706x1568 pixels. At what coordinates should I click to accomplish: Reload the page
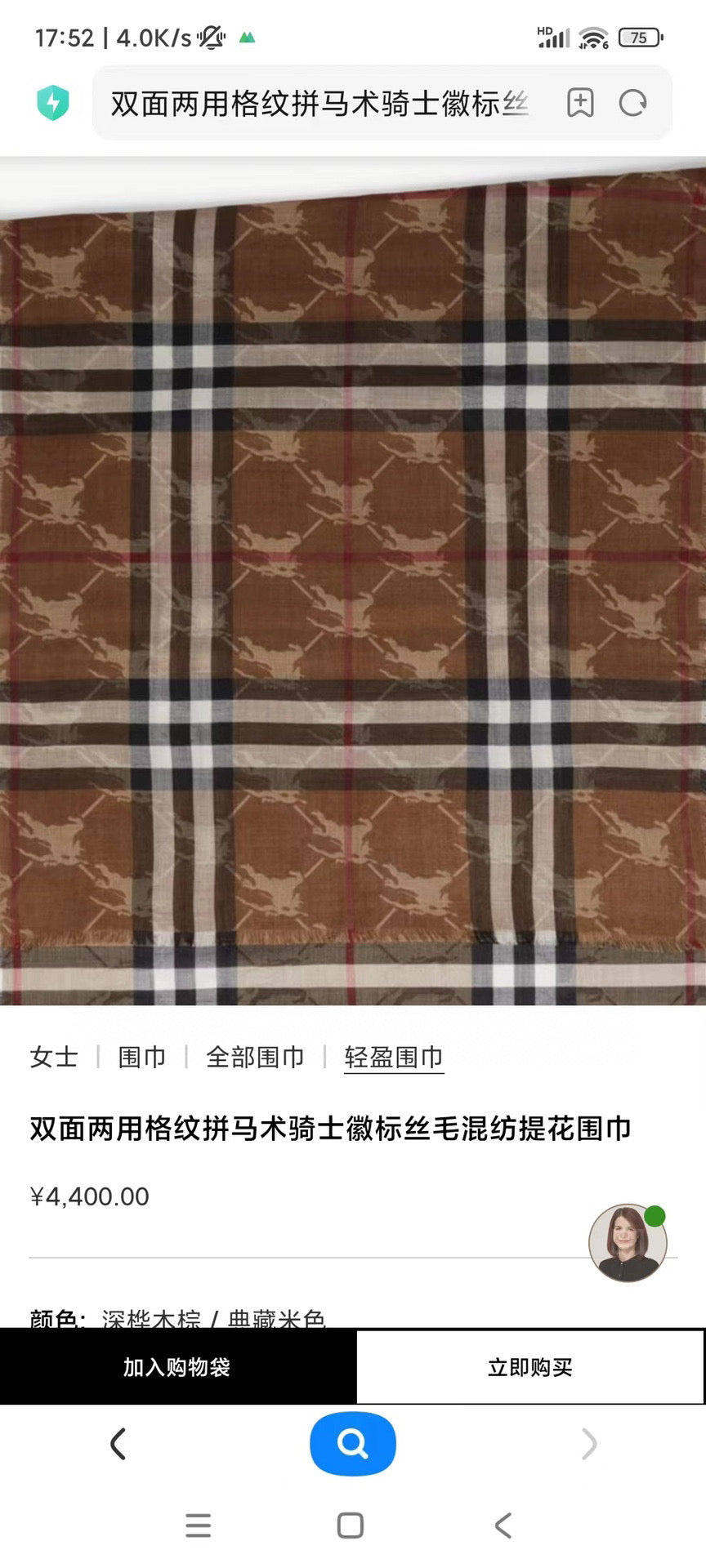(632, 103)
